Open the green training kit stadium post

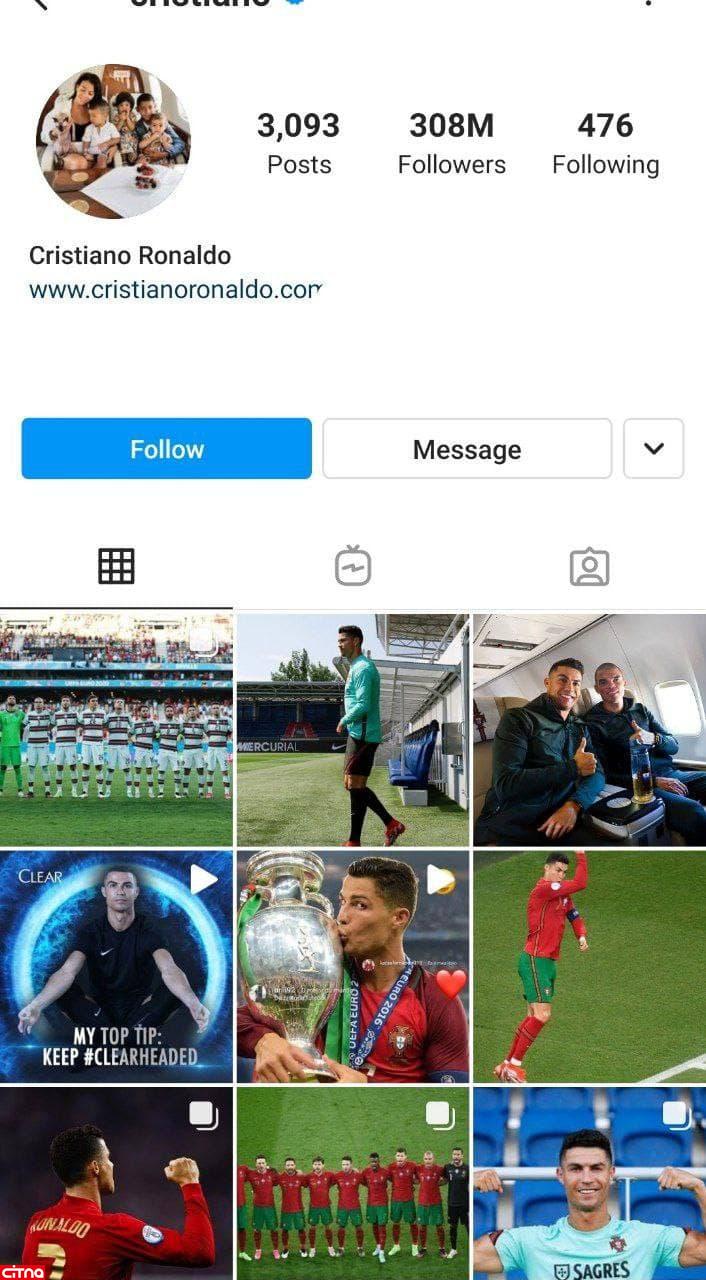point(353,730)
